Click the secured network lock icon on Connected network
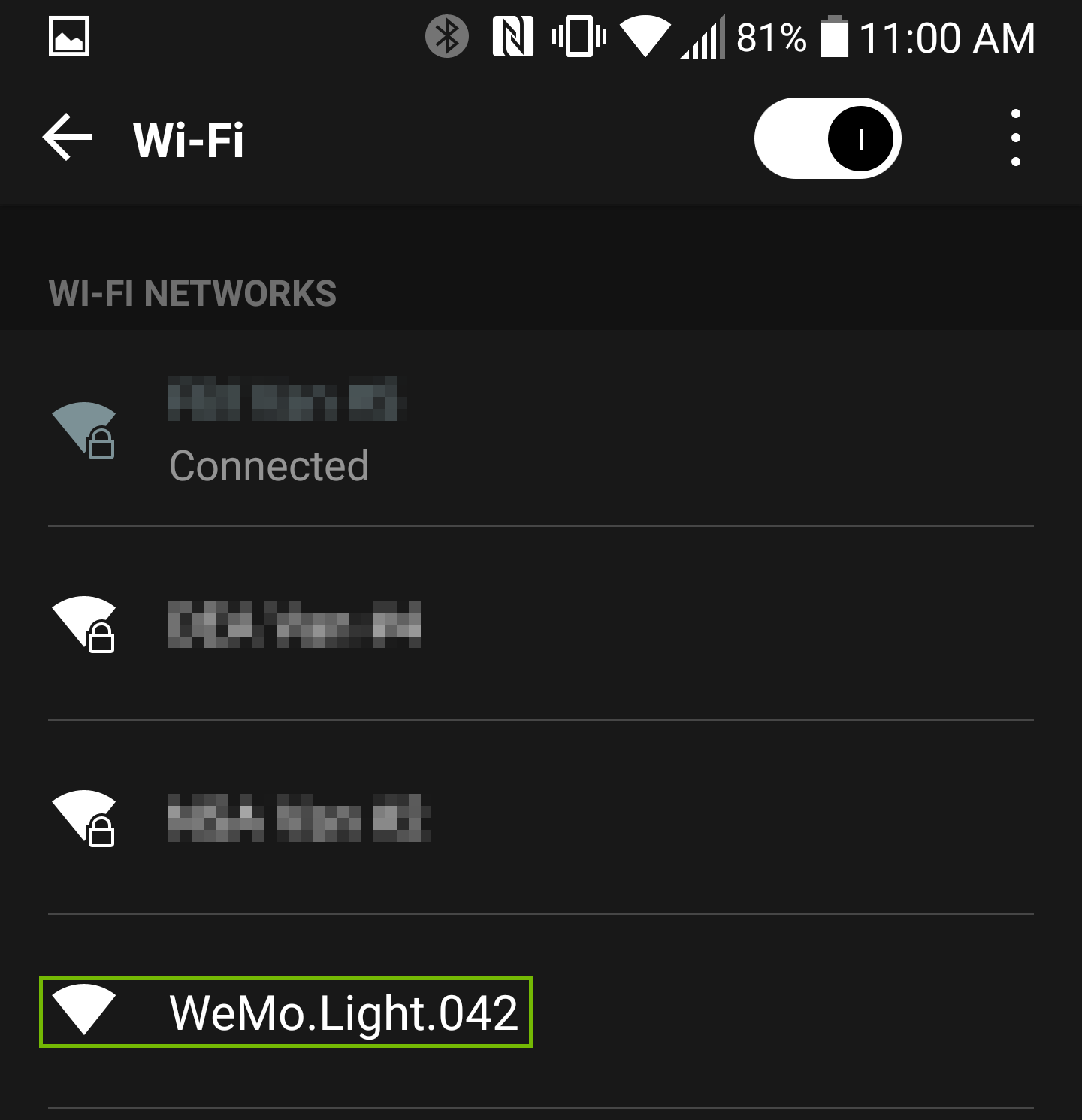The height and width of the screenshot is (1120, 1082). pyautogui.click(x=102, y=446)
